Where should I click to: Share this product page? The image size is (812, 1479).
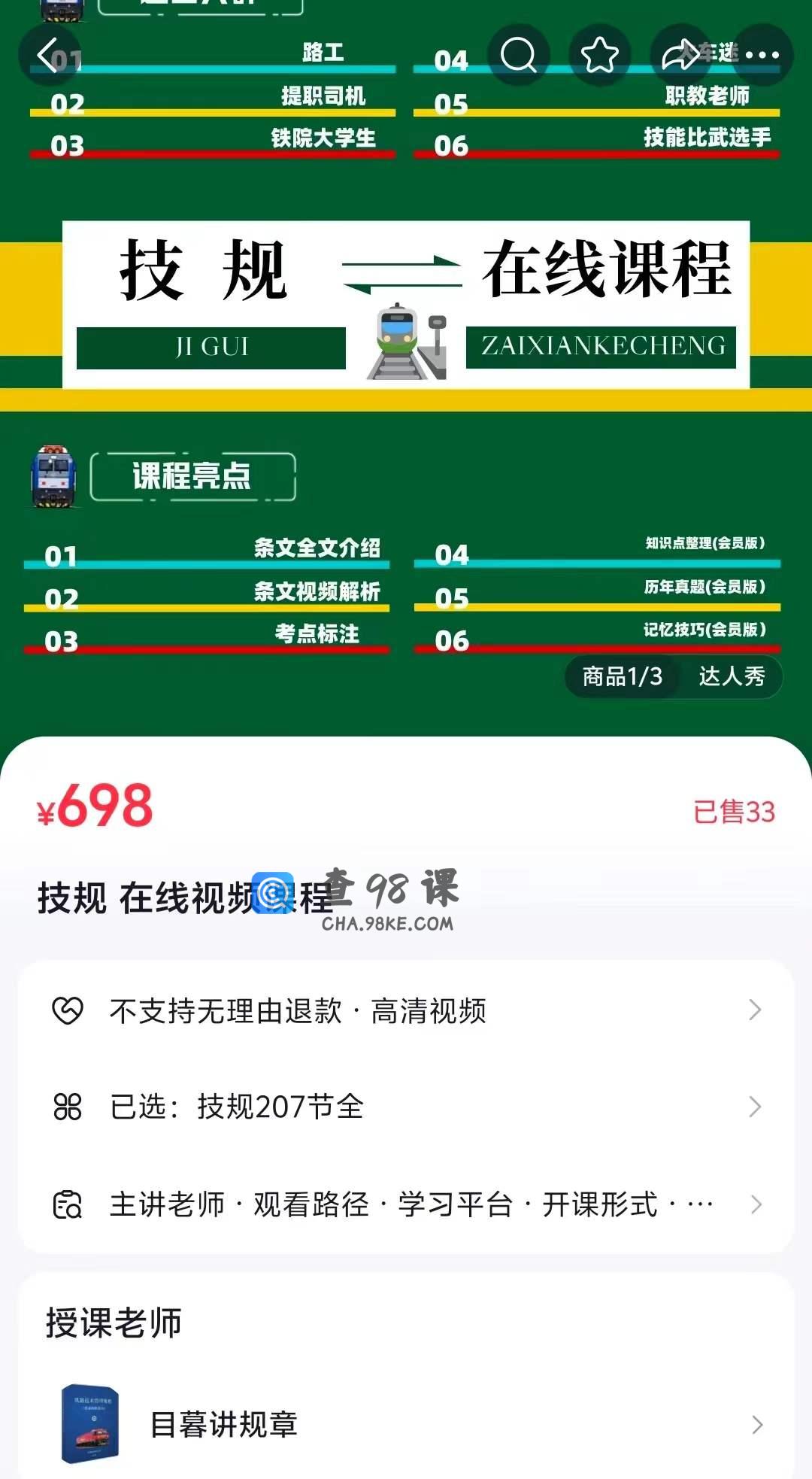(680, 55)
